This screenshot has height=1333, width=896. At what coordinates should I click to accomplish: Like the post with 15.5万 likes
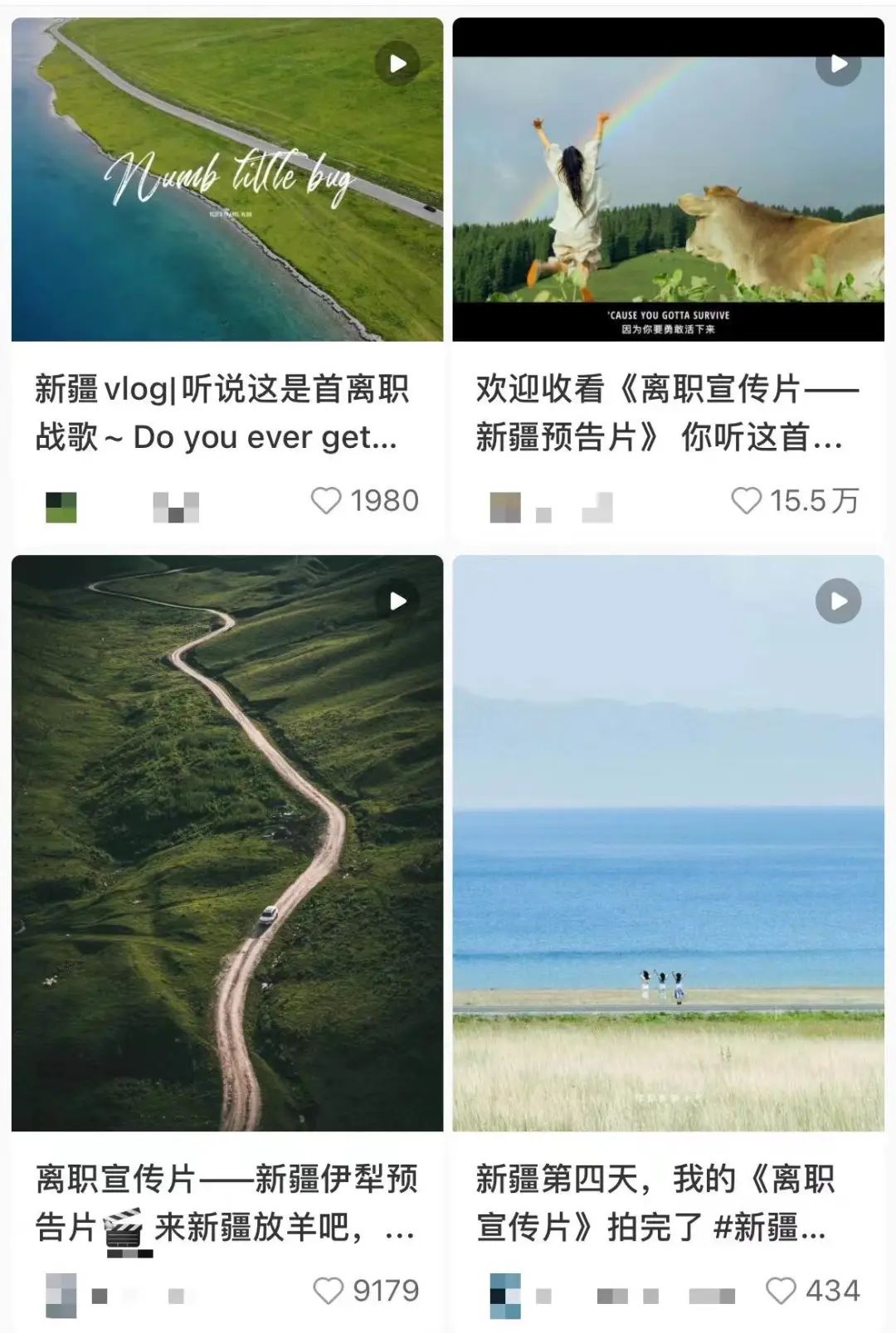tap(746, 501)
